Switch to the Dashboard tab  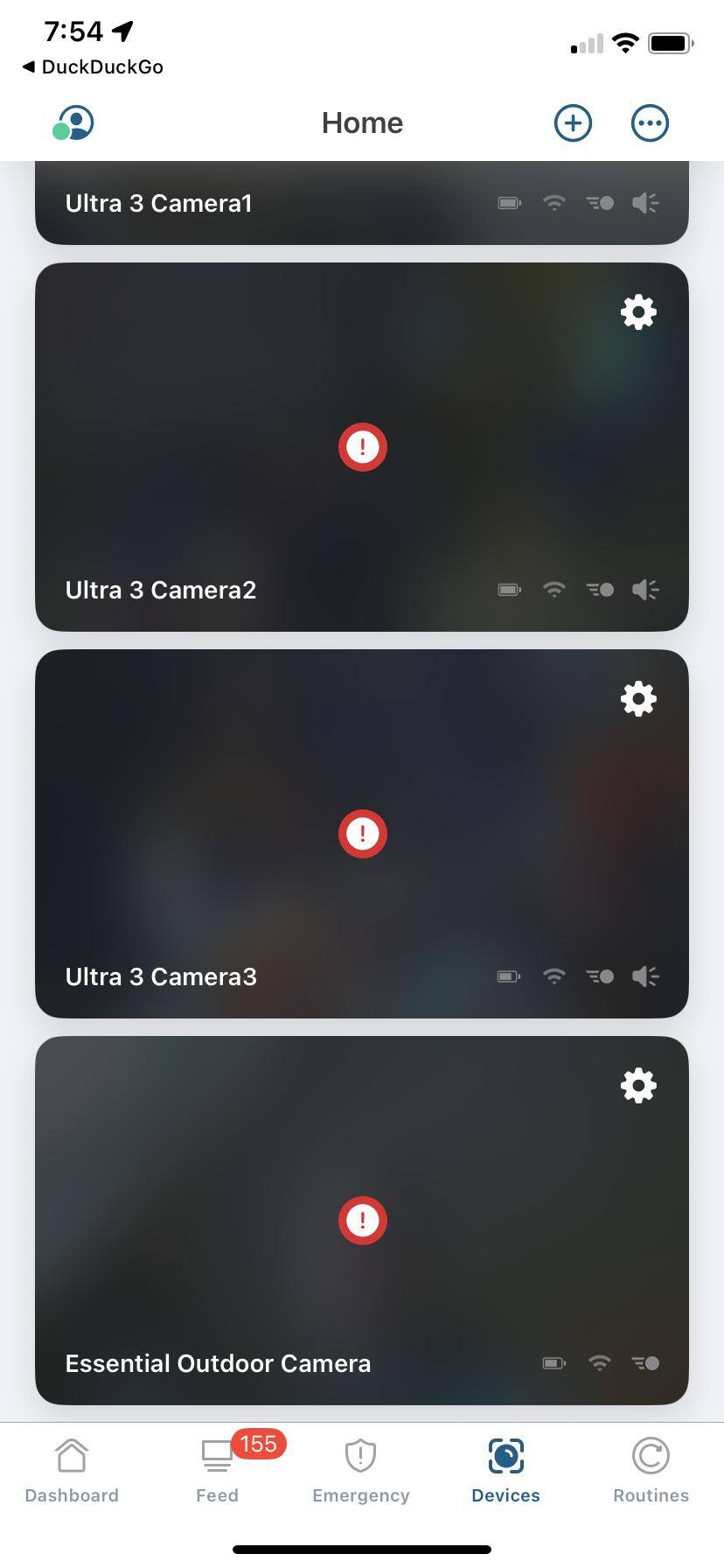72,1472
